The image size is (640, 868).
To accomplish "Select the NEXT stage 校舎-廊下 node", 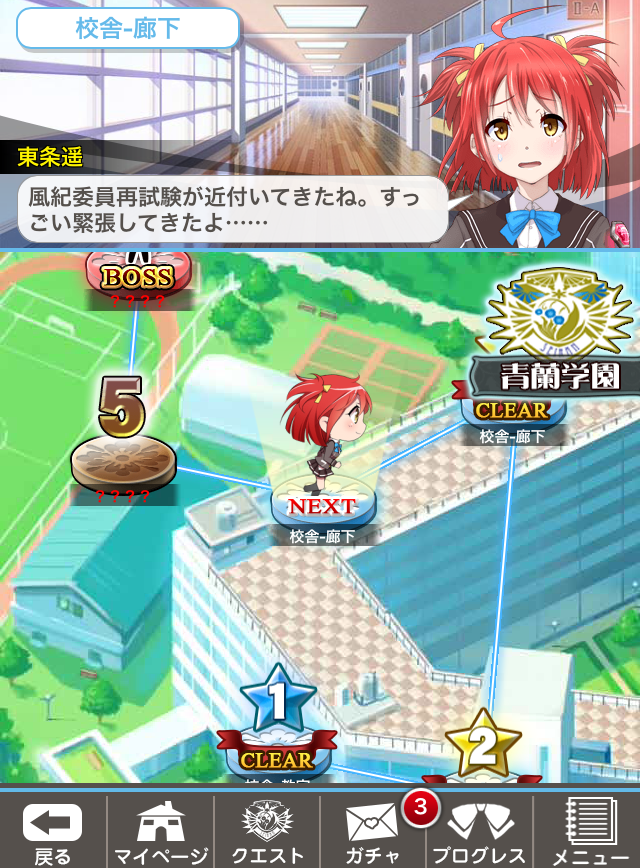I will (321, 507).
